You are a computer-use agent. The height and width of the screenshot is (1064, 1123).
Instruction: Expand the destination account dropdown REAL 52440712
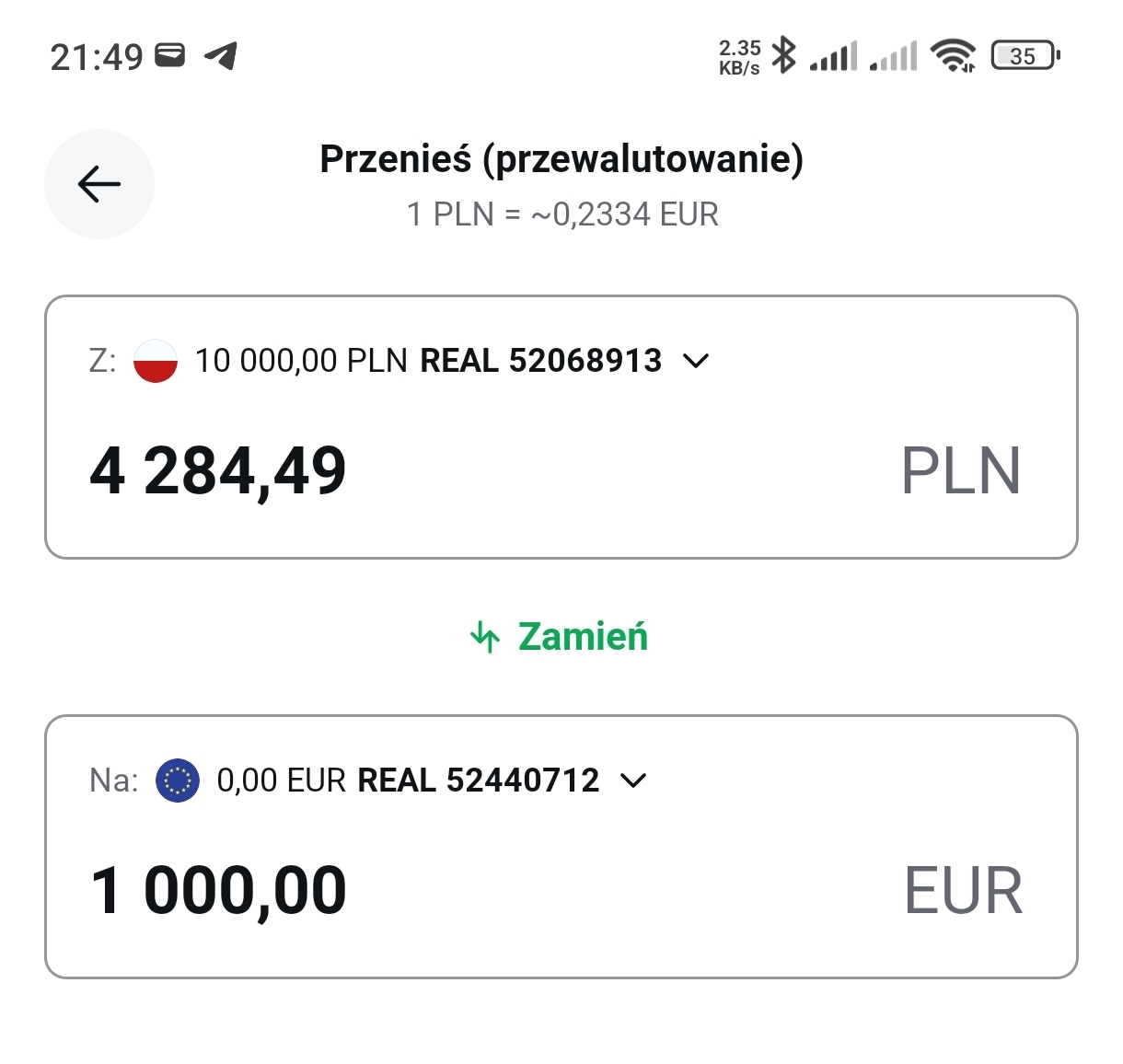[x=633, y=781]
